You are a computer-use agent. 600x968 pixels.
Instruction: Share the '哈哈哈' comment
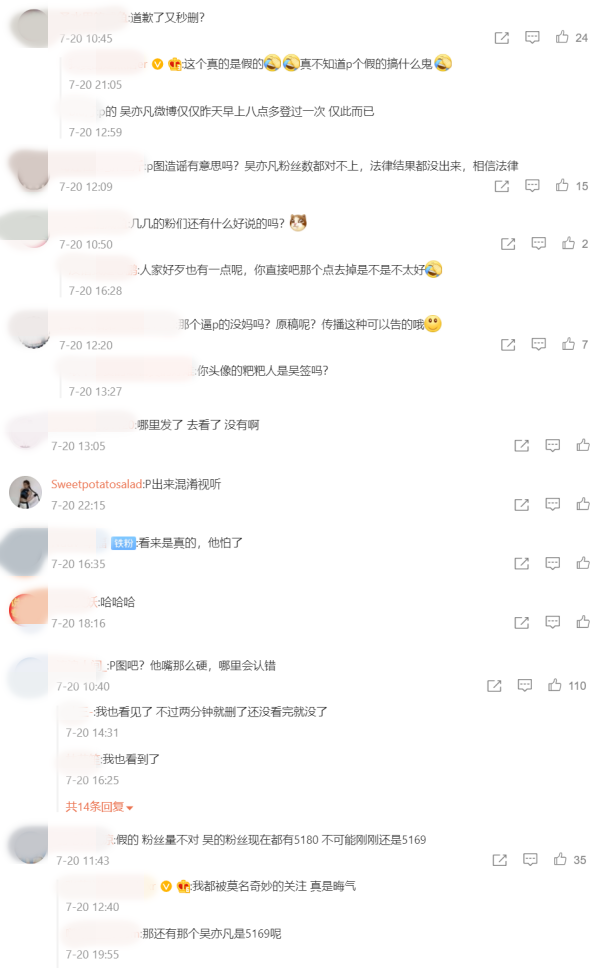click(x=521, y=622)
